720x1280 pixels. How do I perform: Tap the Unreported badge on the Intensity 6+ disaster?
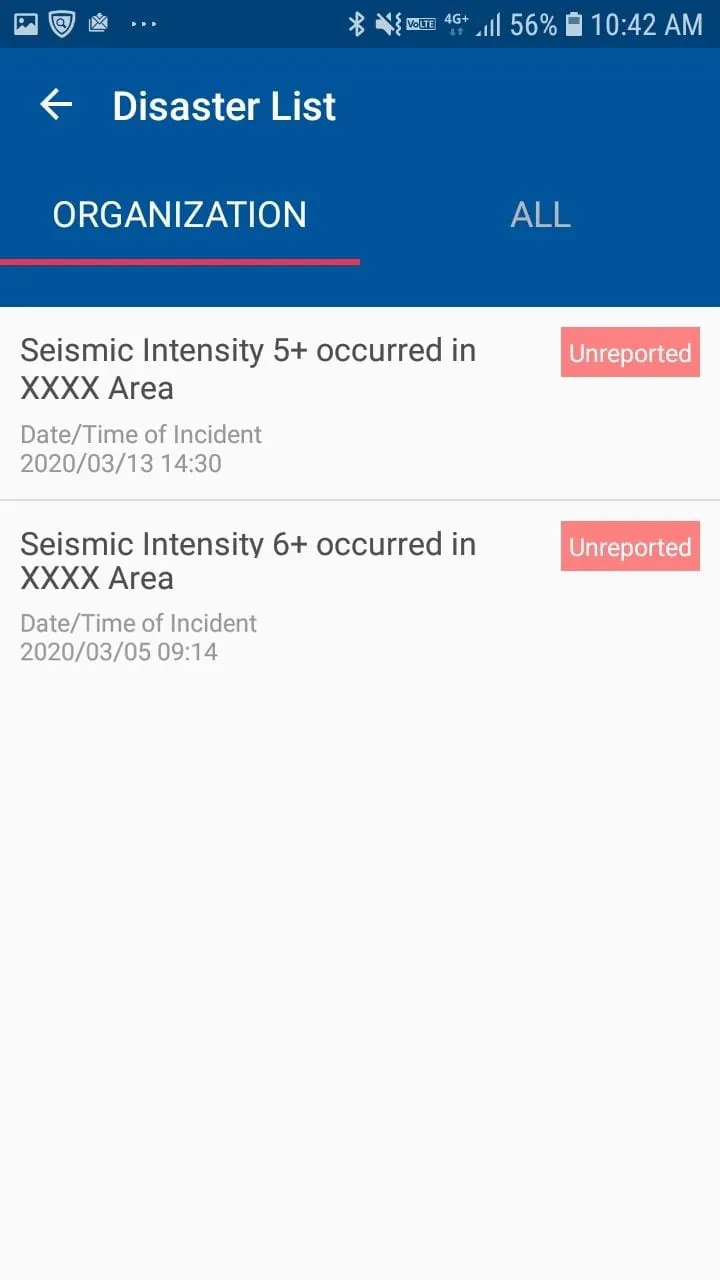coord(630,546)
